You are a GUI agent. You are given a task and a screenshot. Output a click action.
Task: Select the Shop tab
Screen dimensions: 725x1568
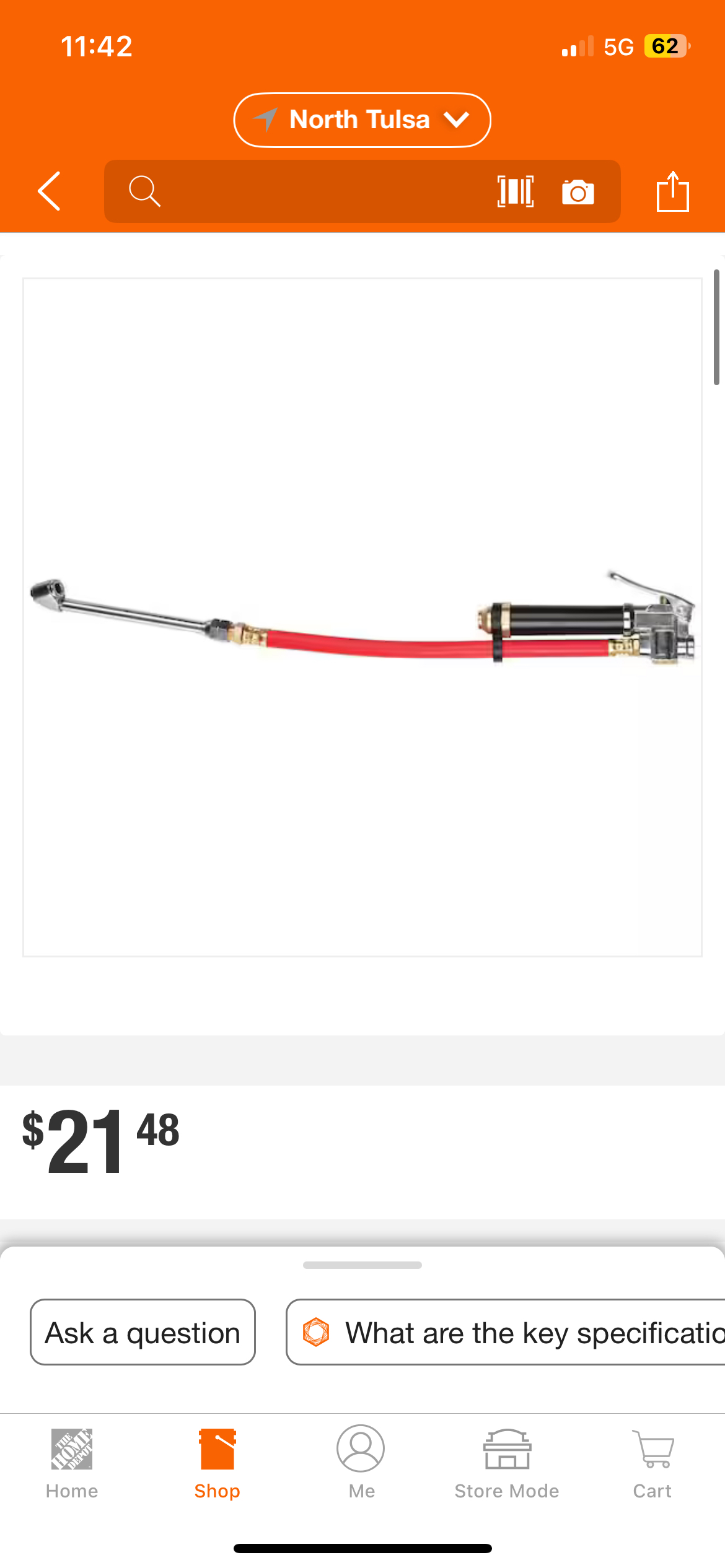click(217, 1463)
